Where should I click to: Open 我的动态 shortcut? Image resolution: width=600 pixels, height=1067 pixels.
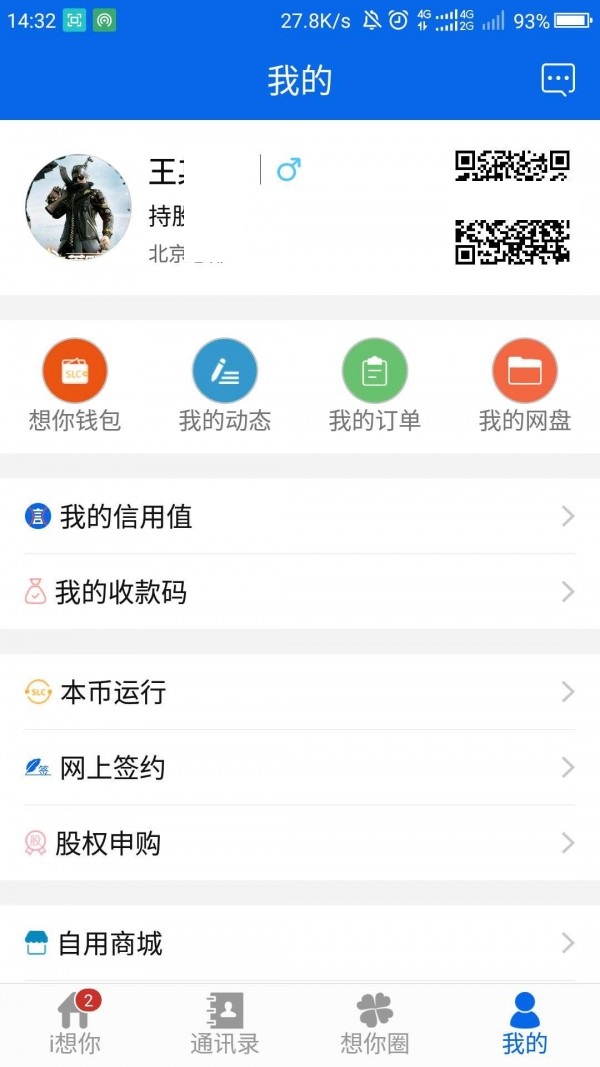click(x=225, y=385)
